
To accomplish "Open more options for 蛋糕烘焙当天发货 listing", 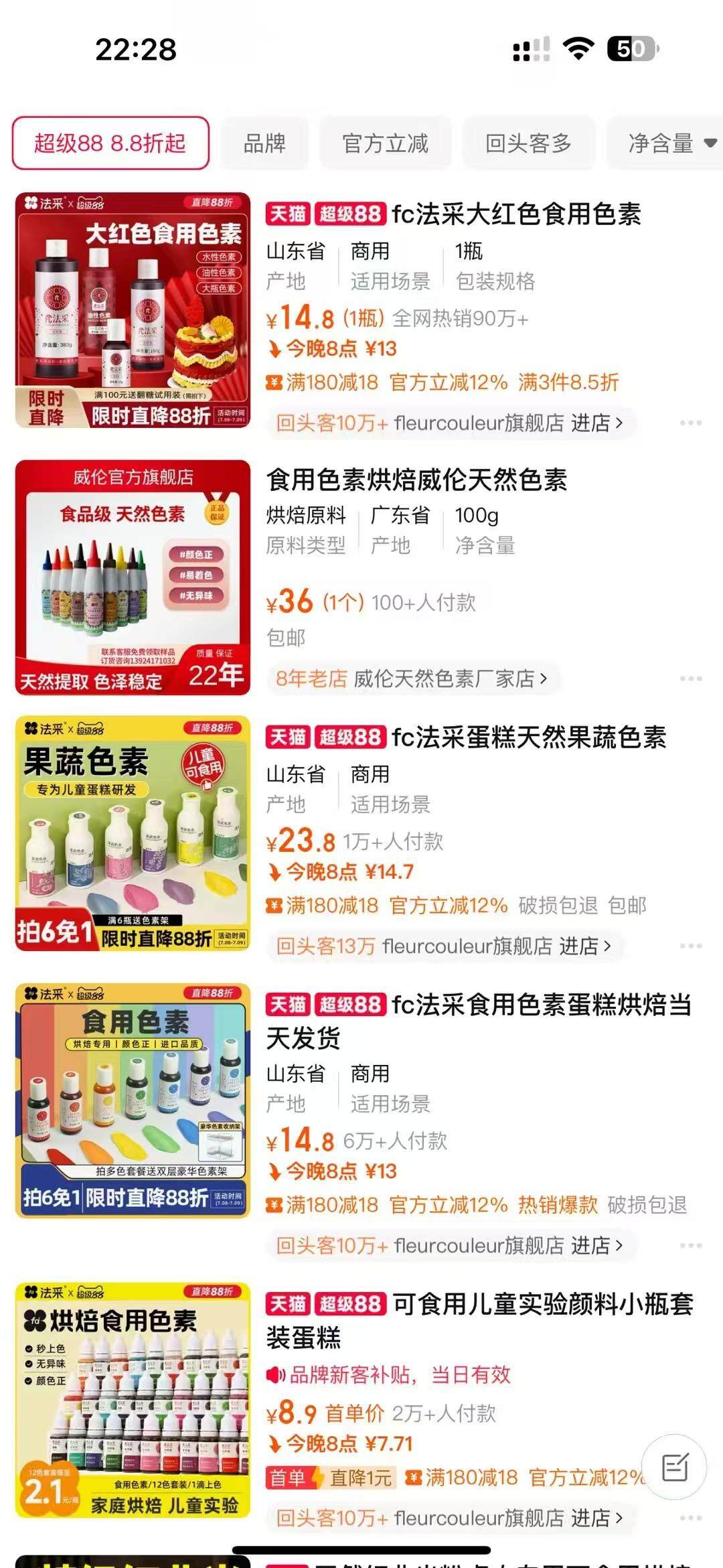I will pos(690,1246).
